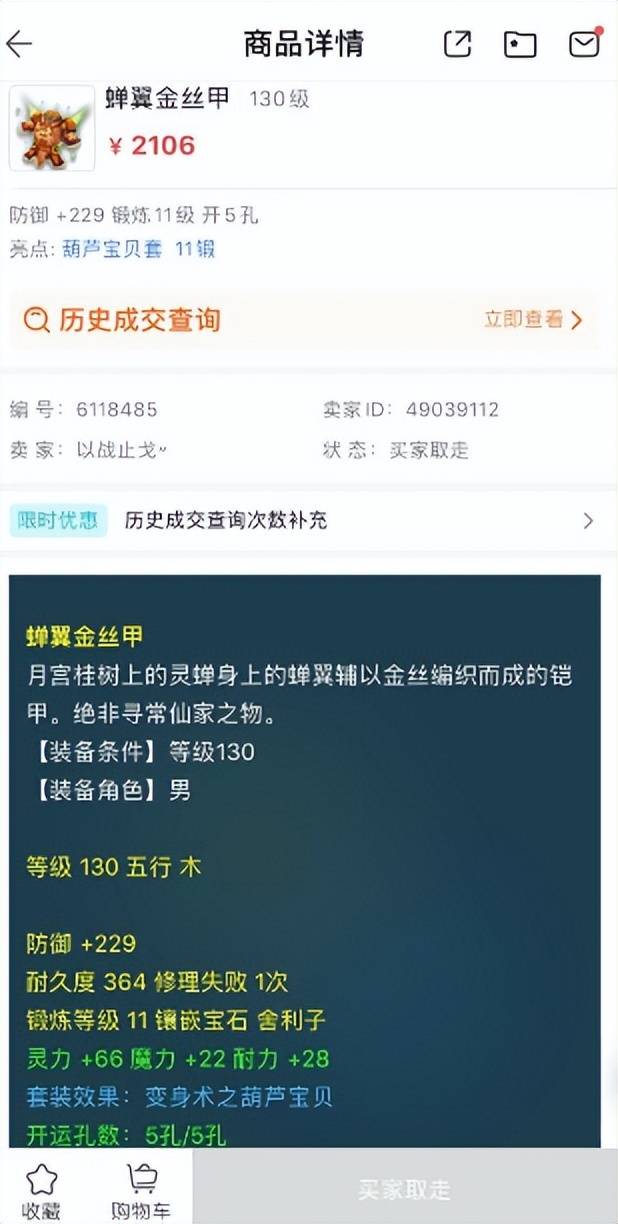Screen dimensions: 618x1224
Task: Open the 购物车 shopping cart
Action: (x=141, y=1190)
